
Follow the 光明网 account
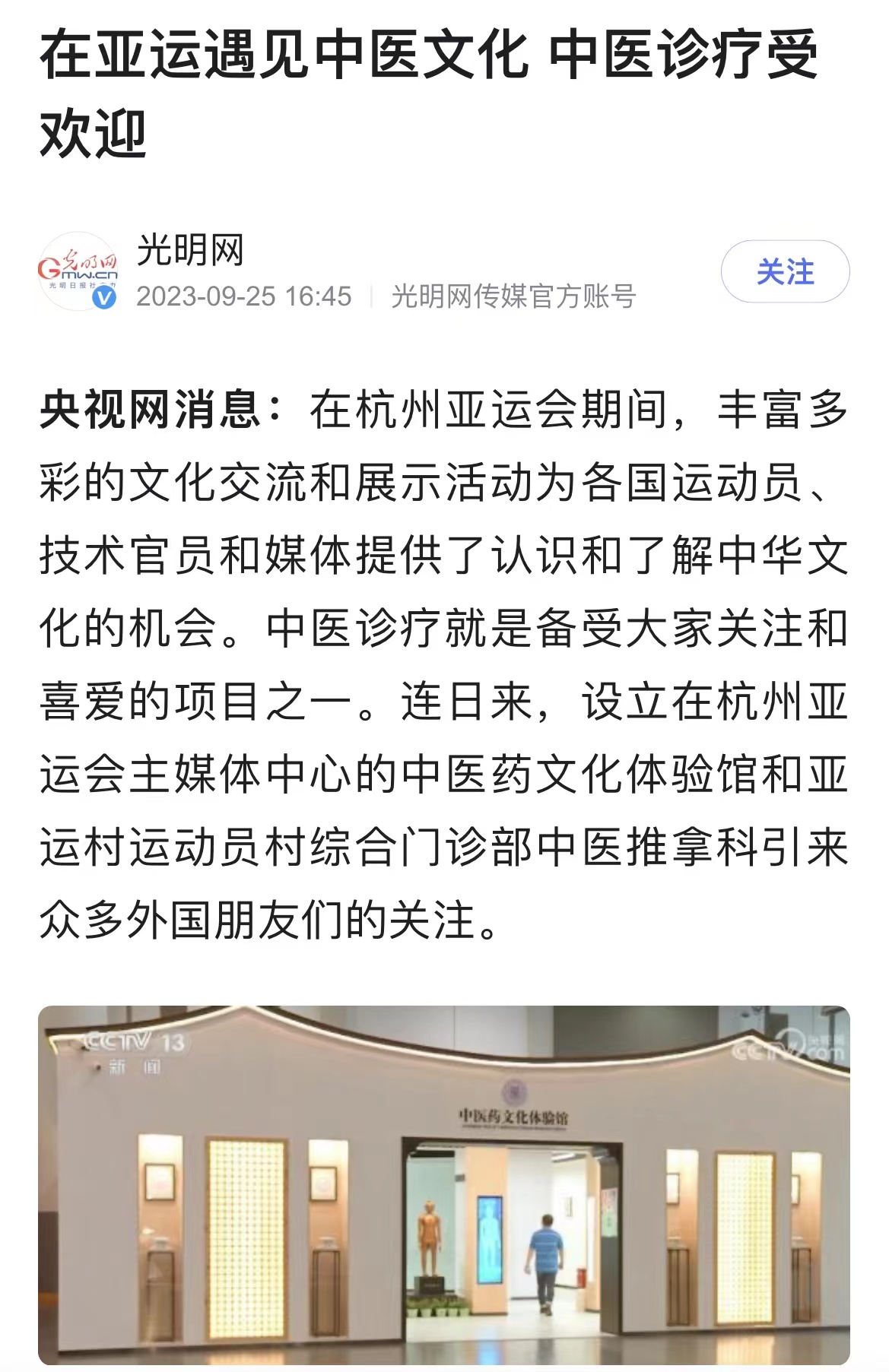[x=784, y=271]
